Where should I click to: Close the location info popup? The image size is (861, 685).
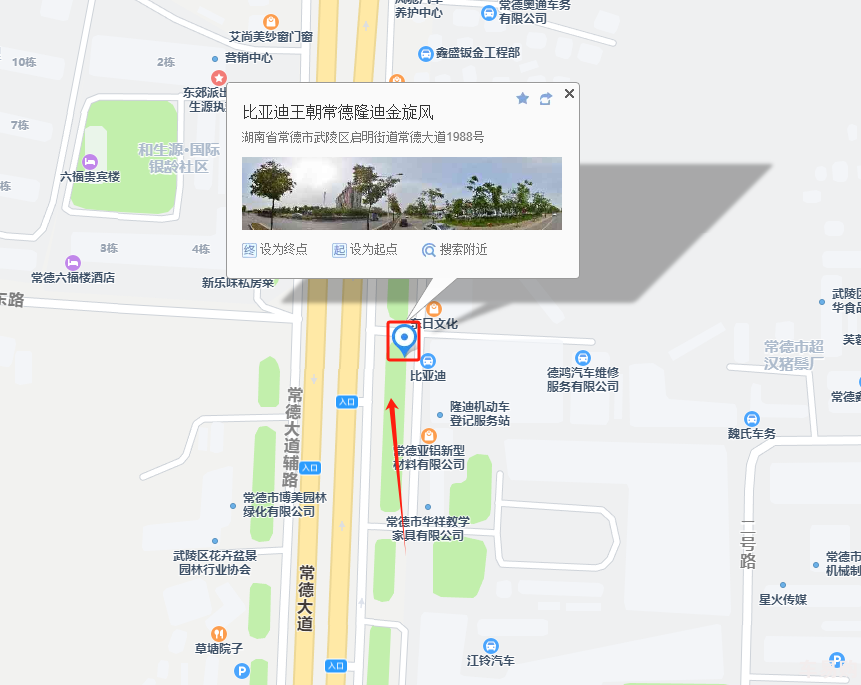[569, 94]
